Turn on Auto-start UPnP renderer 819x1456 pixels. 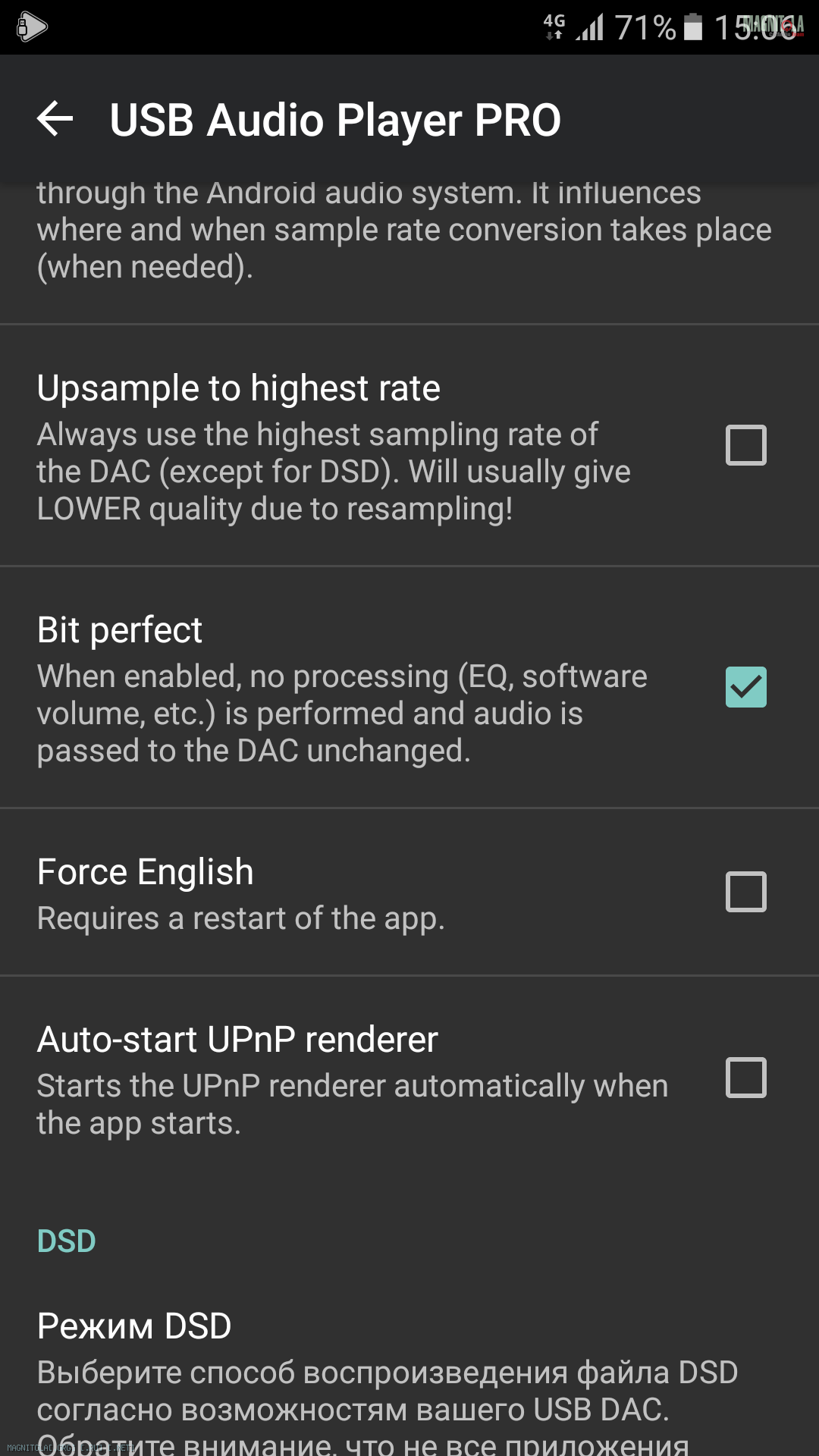(x=746, y=1078)
